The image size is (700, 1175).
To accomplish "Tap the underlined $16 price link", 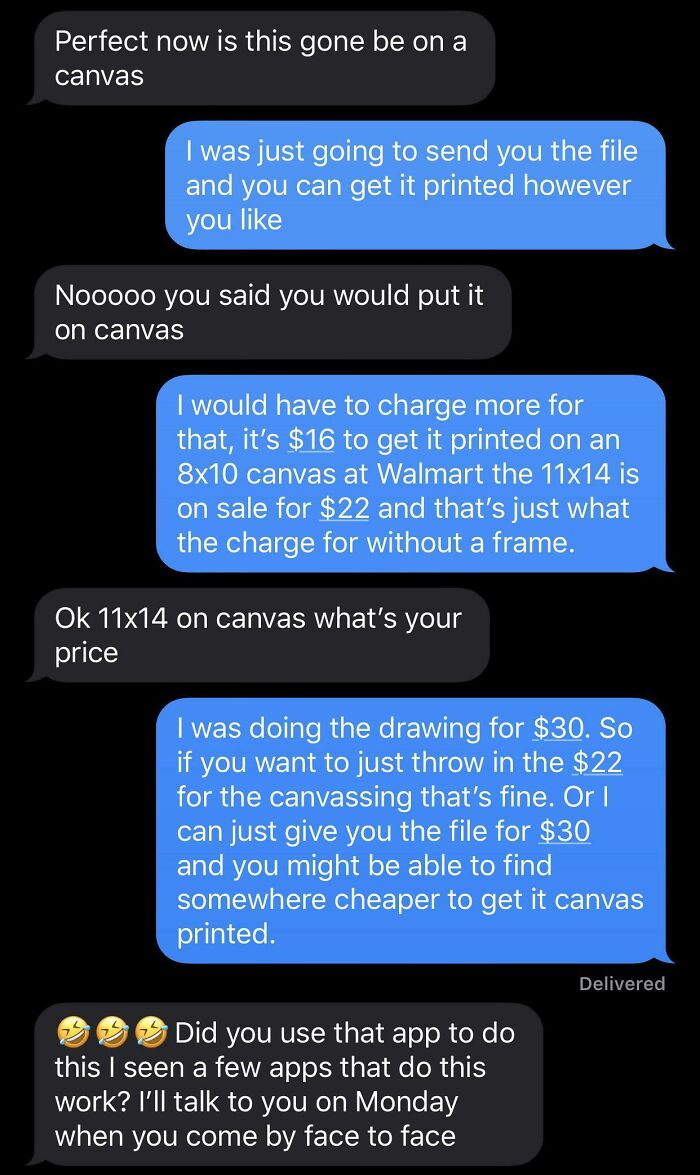I will 311,440.
